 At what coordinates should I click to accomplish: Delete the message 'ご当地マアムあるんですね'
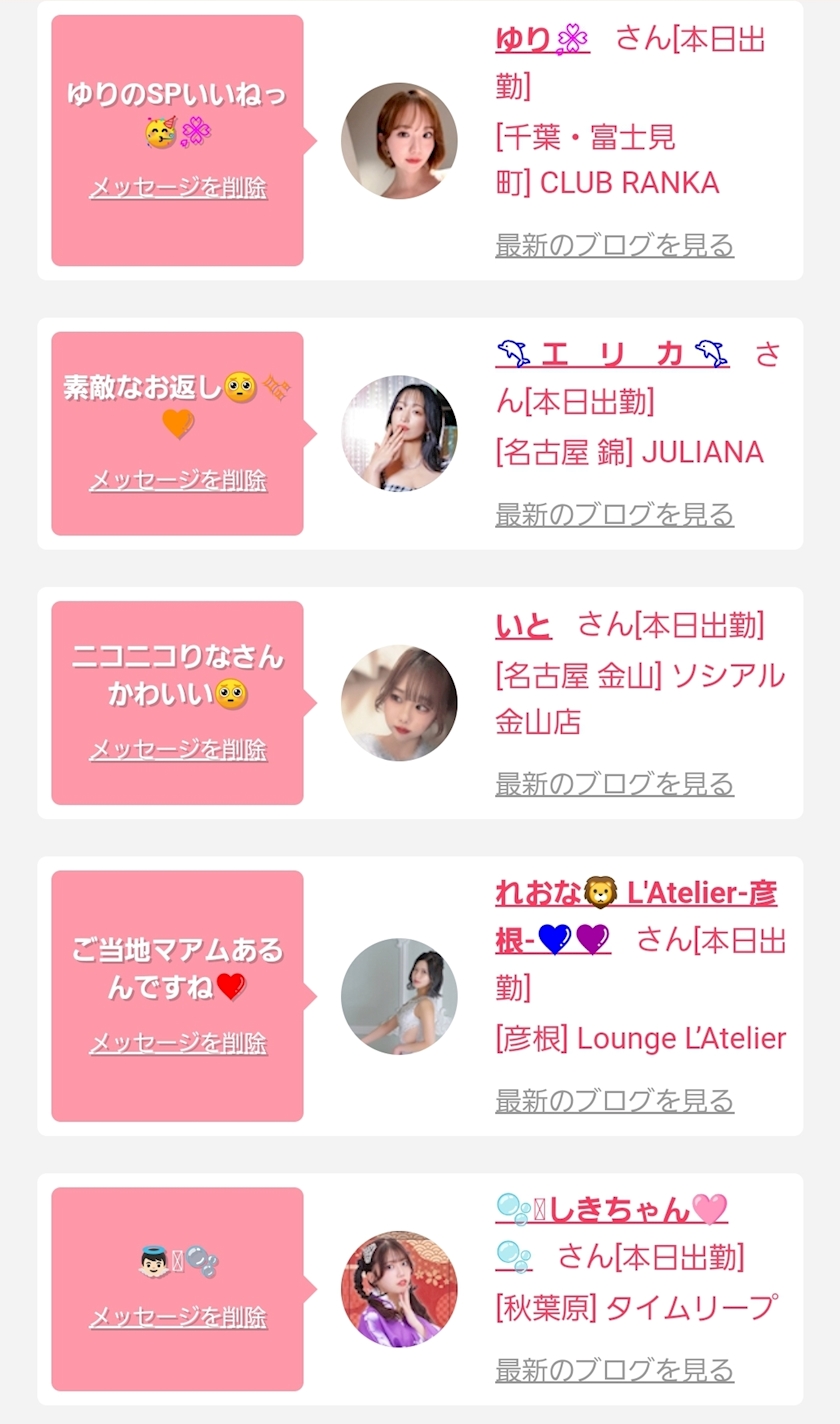178,1044
